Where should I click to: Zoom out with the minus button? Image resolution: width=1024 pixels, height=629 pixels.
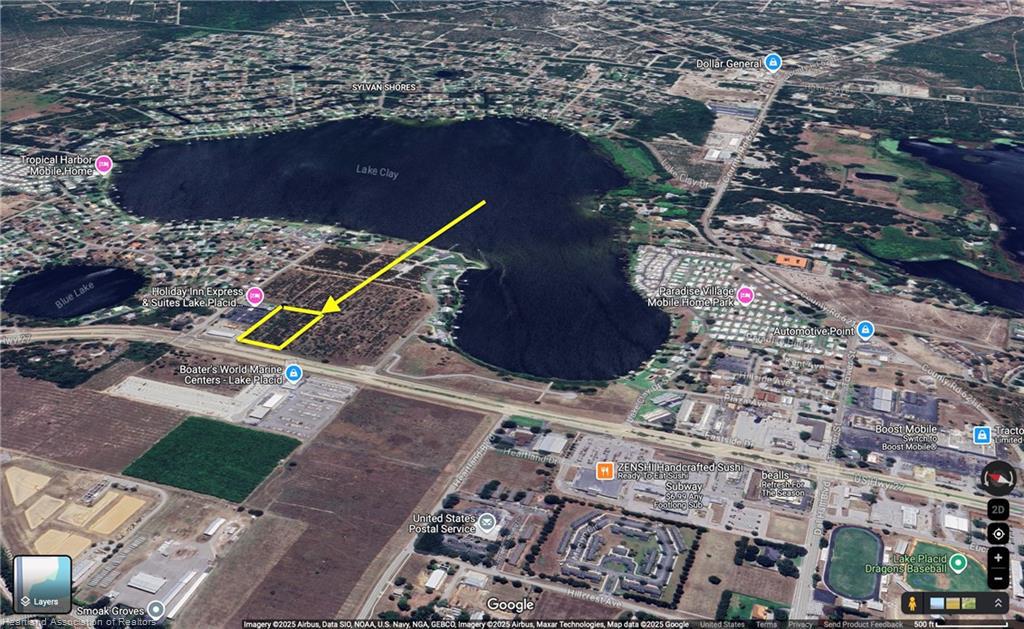coord(998,578)
